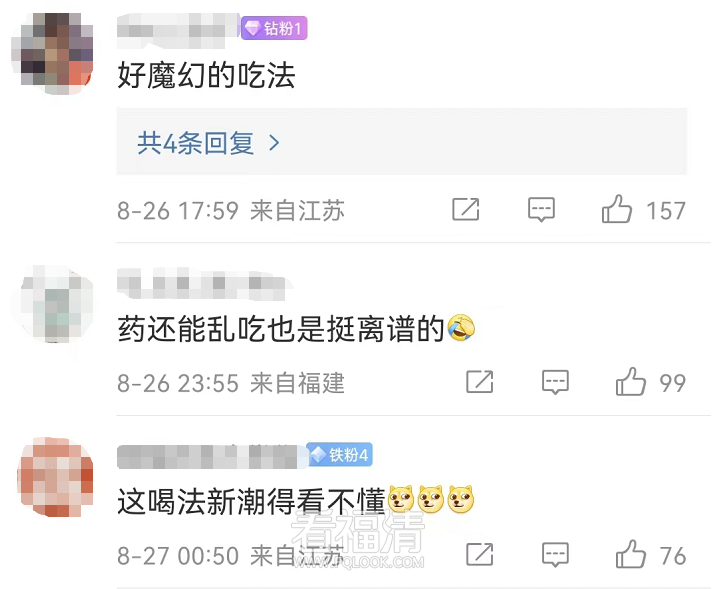Reply to the comment 这喝法新潮得看不懂
The width and height of the screenshot is (716, 589).
(555, 554)
